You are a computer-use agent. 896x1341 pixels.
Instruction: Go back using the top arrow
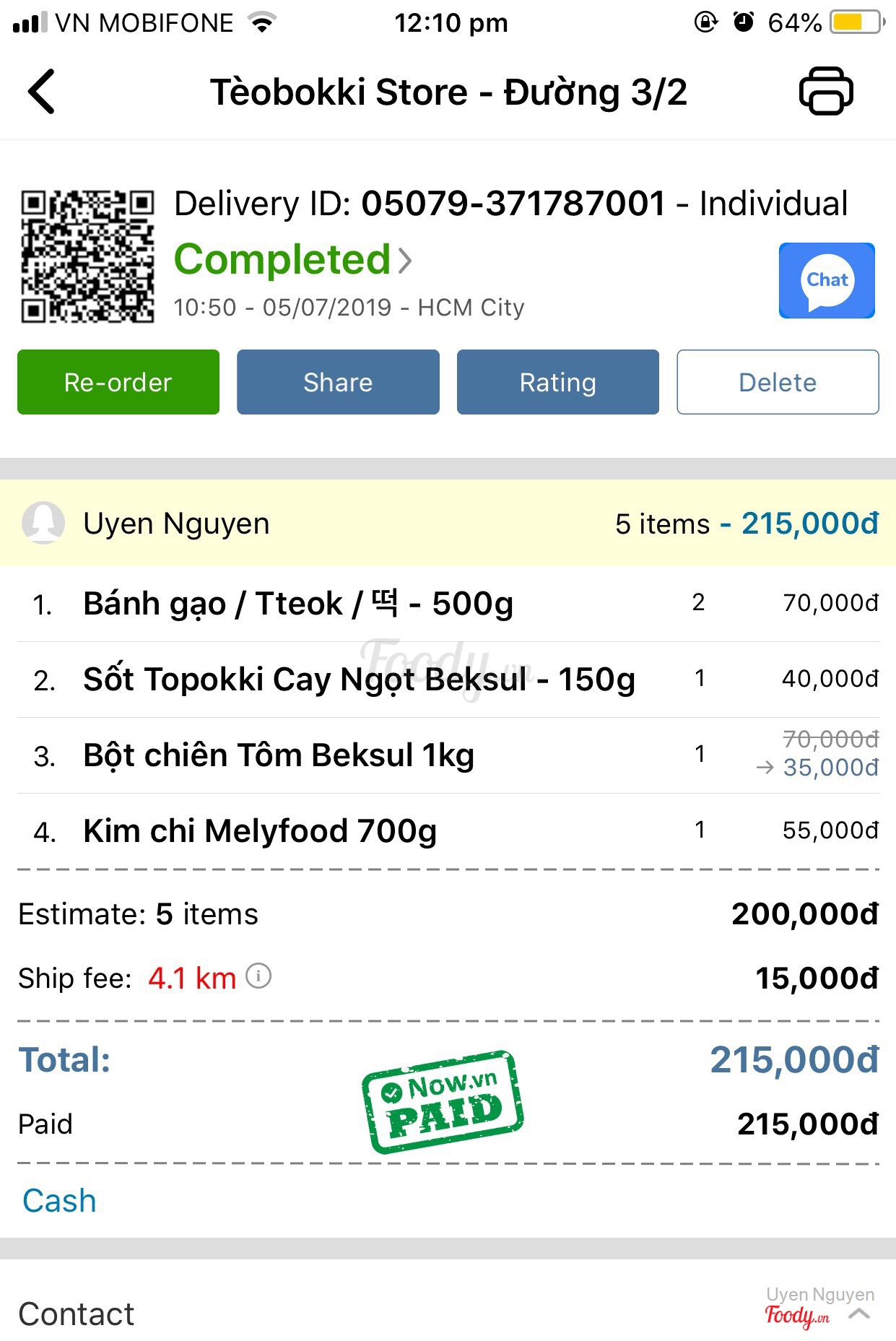[x=42, y=92]
